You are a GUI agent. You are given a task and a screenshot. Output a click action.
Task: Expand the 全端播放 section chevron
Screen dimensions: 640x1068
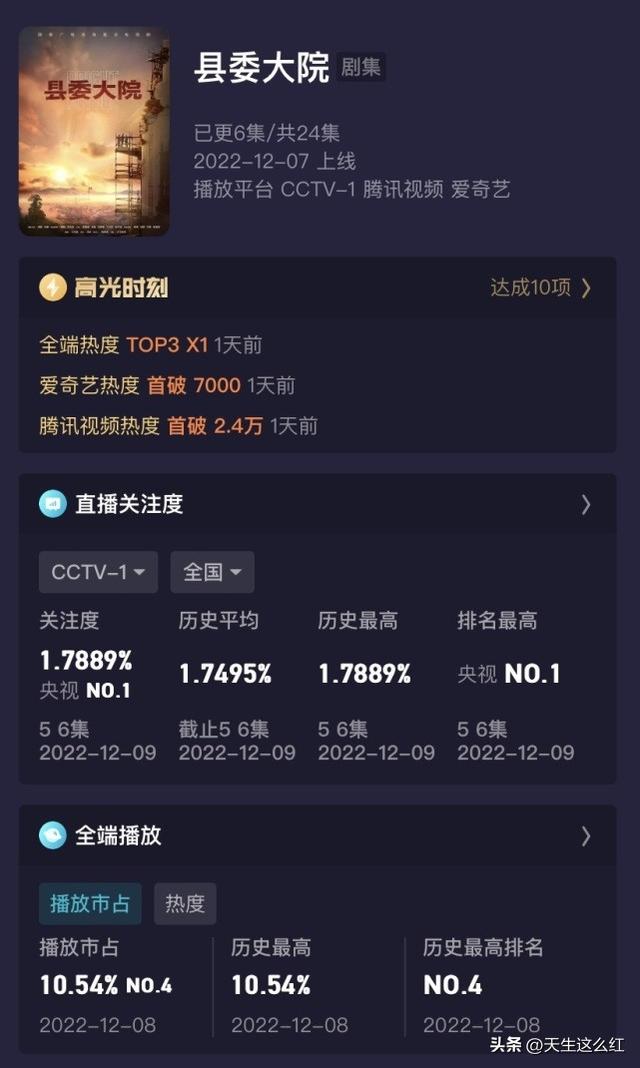[586, 836]
